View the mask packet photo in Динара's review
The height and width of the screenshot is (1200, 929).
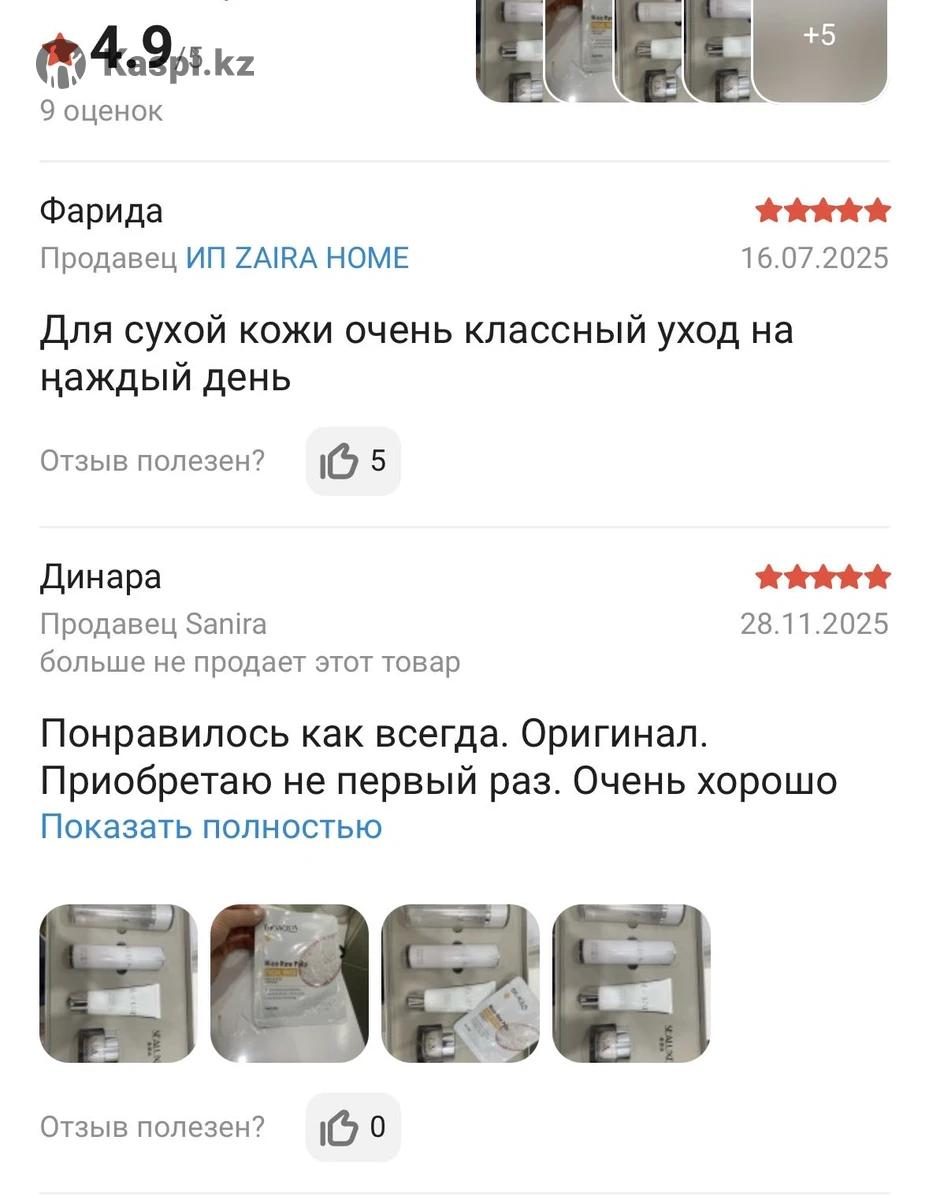pyautogui.click(x=289, y=983)
